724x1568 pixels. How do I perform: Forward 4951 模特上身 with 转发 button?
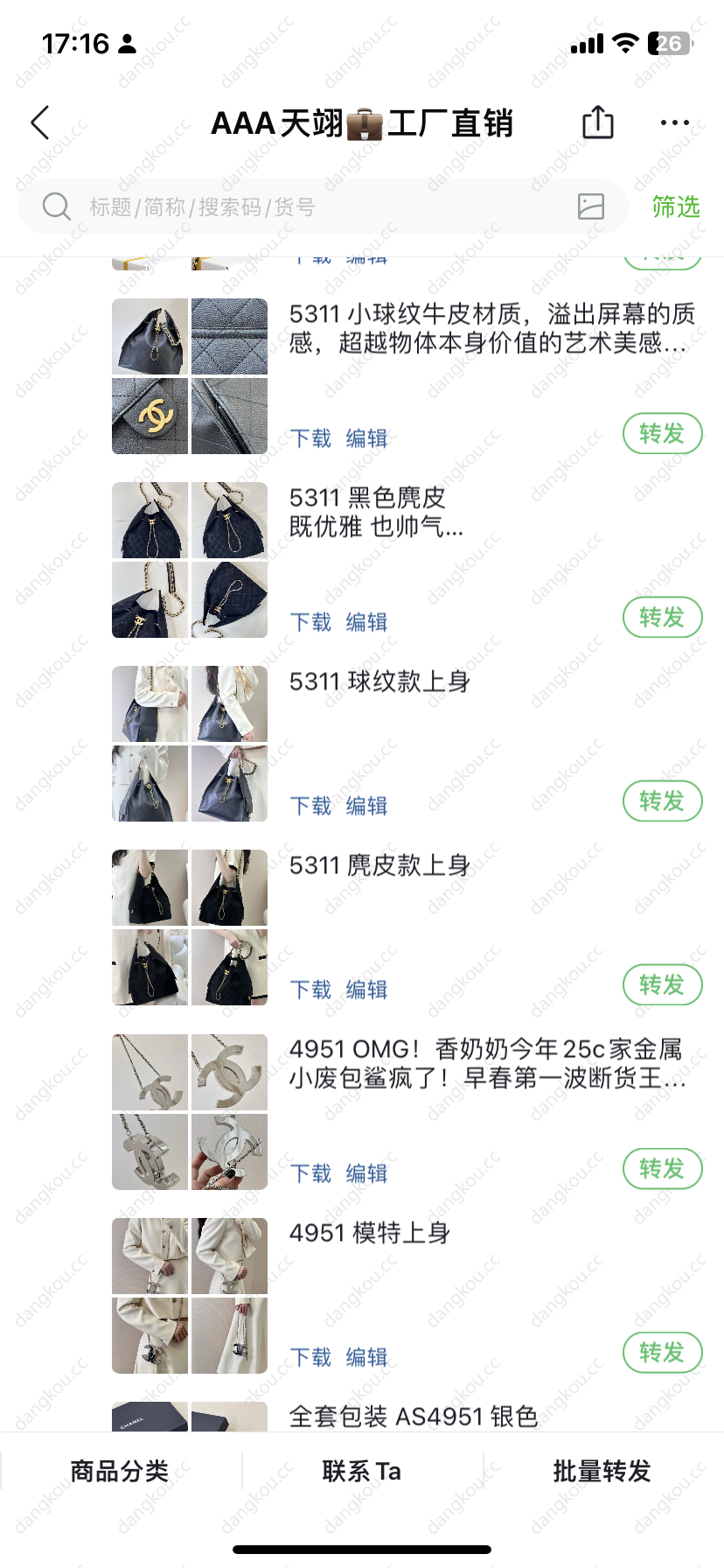[x=662, y=1352]
